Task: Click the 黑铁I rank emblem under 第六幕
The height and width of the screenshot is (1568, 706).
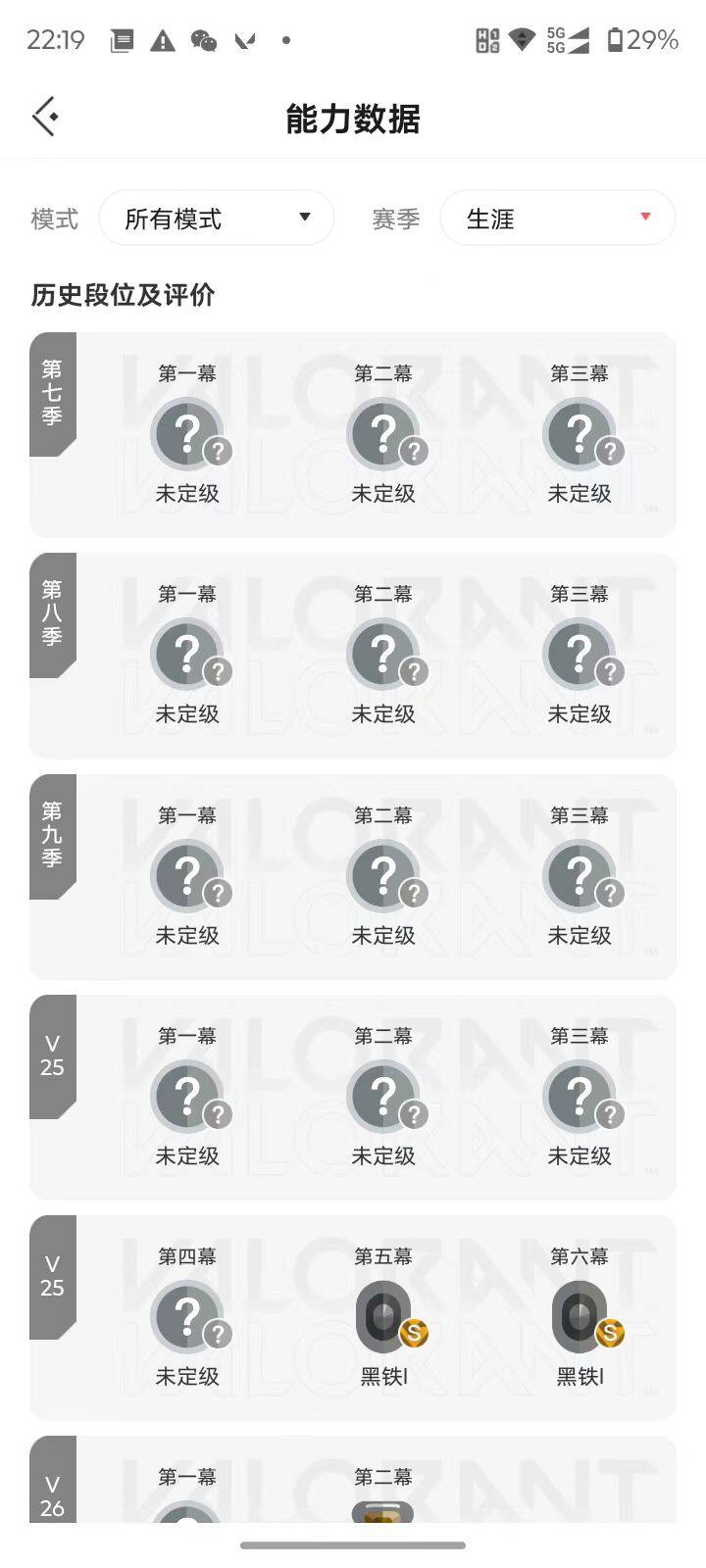Action: tap(580, 1315)
